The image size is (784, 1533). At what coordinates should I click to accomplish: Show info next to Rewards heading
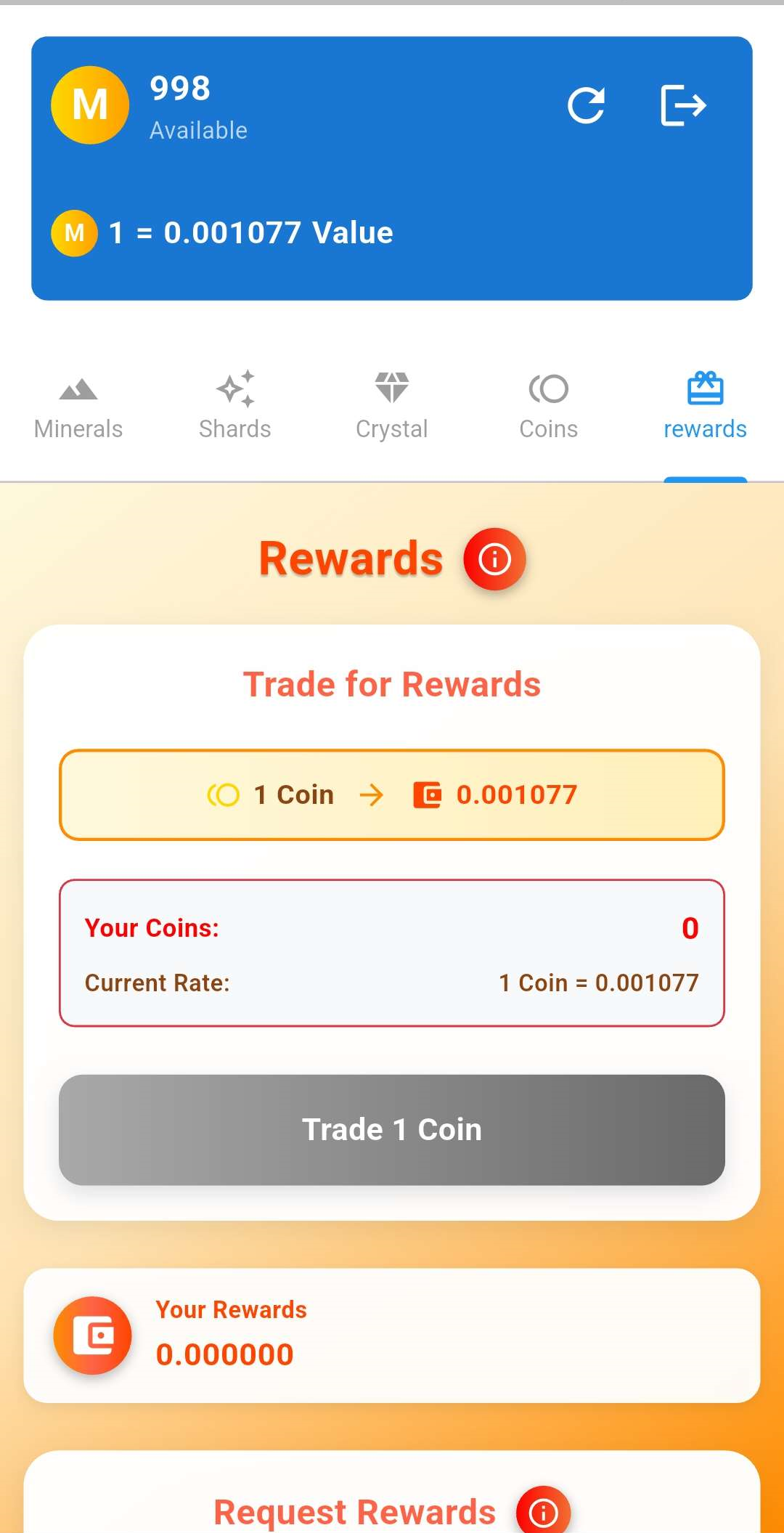(495, 559)
